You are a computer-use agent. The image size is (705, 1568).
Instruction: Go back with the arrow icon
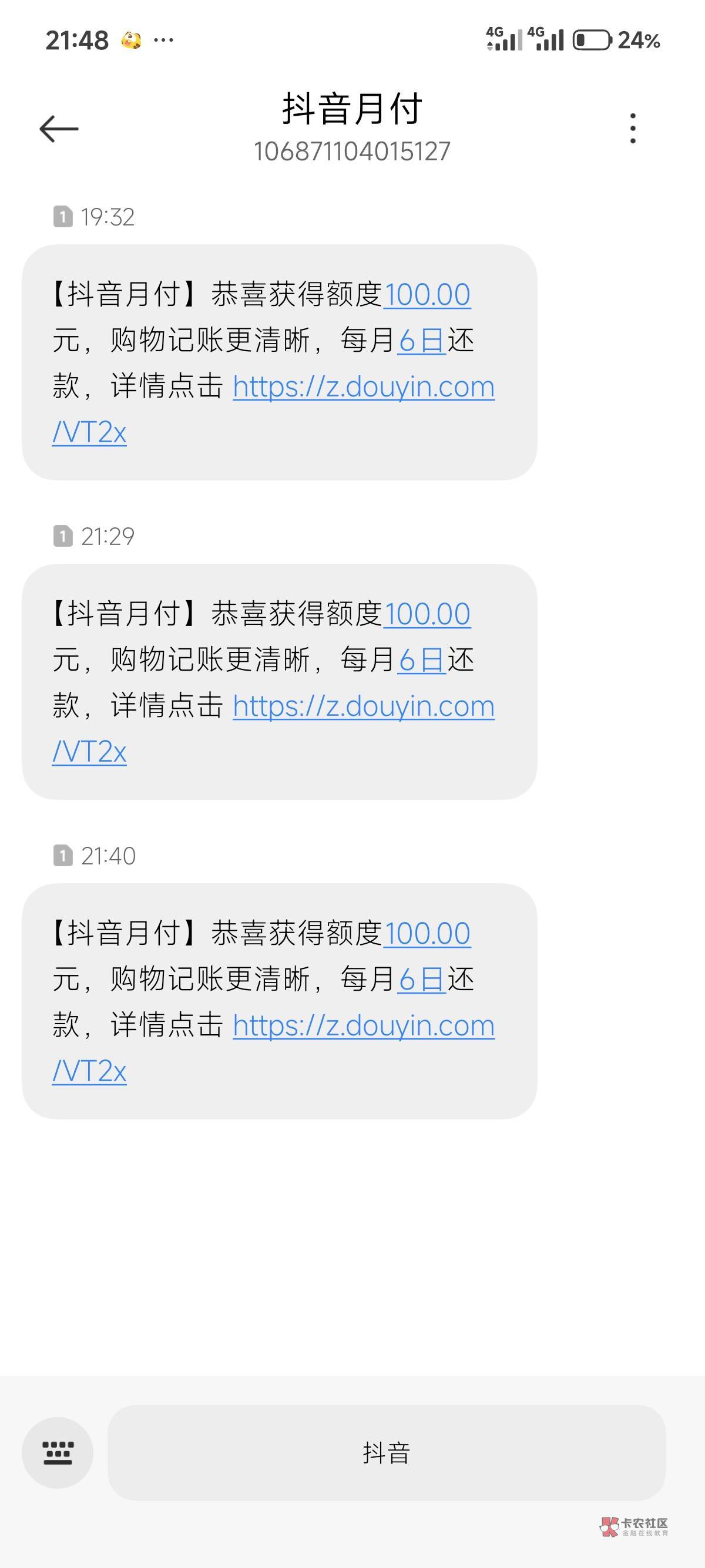(59, 129)
